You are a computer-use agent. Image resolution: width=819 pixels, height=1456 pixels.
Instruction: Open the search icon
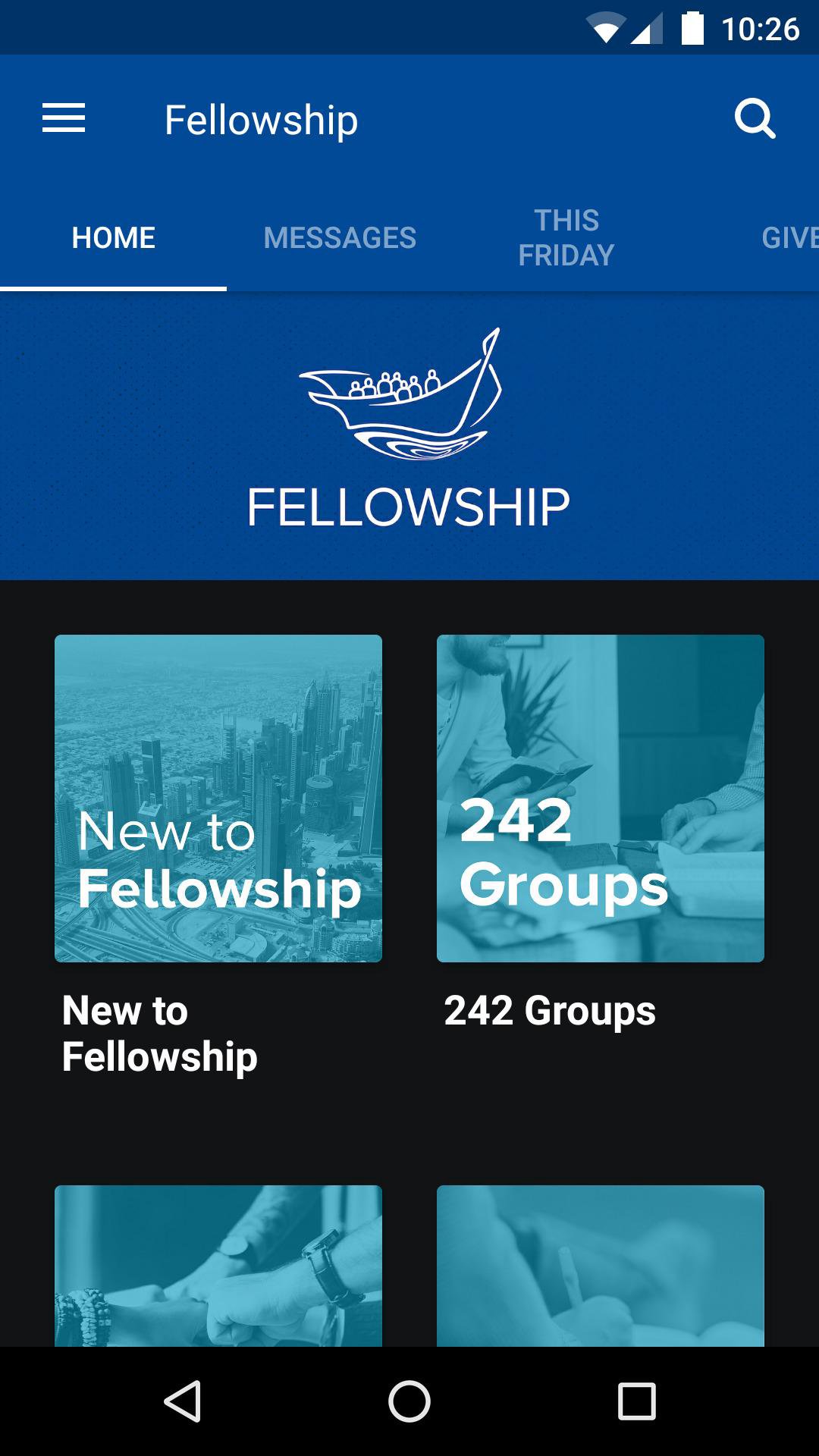tap(755, 119)
